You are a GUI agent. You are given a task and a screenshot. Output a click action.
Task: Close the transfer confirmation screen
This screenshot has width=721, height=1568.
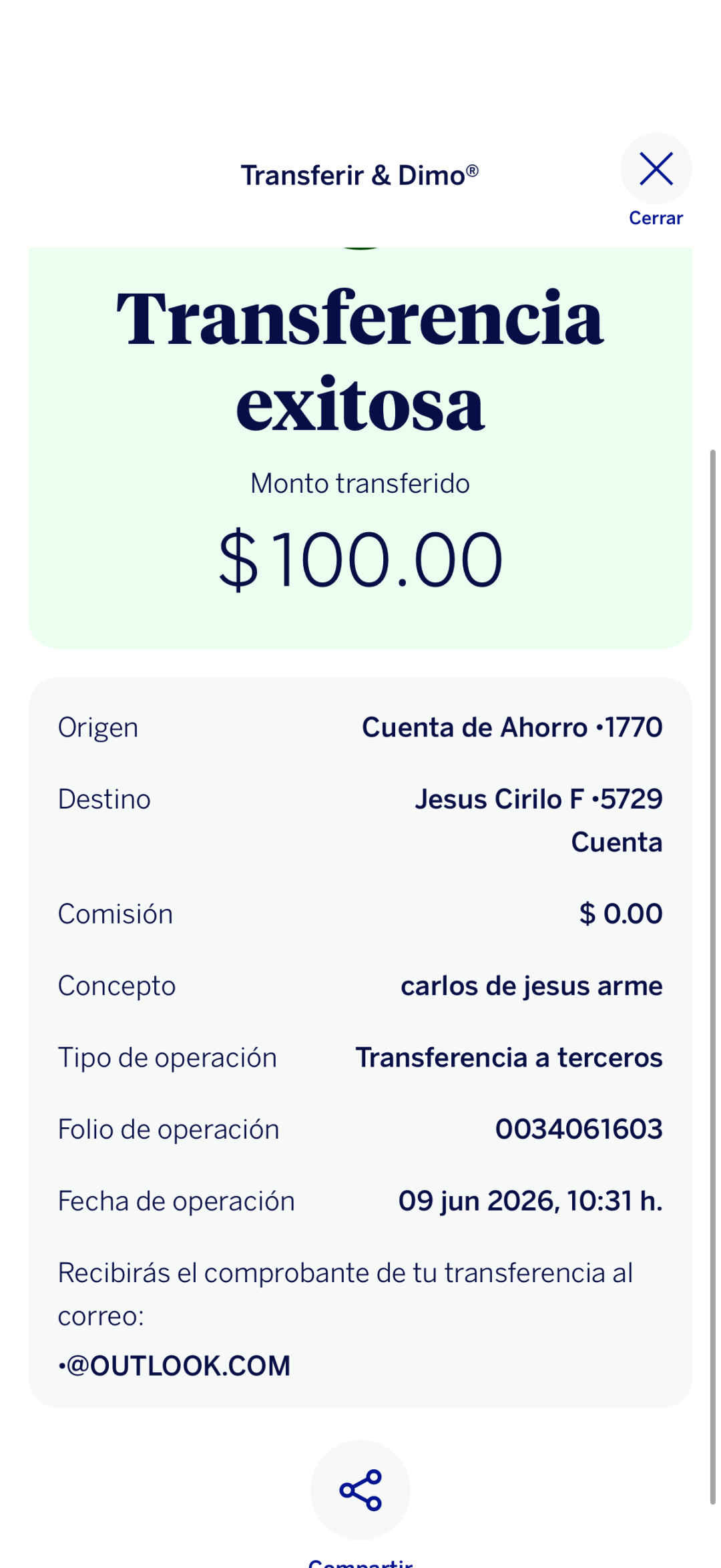pyautogui.click(x=656, y=169)
